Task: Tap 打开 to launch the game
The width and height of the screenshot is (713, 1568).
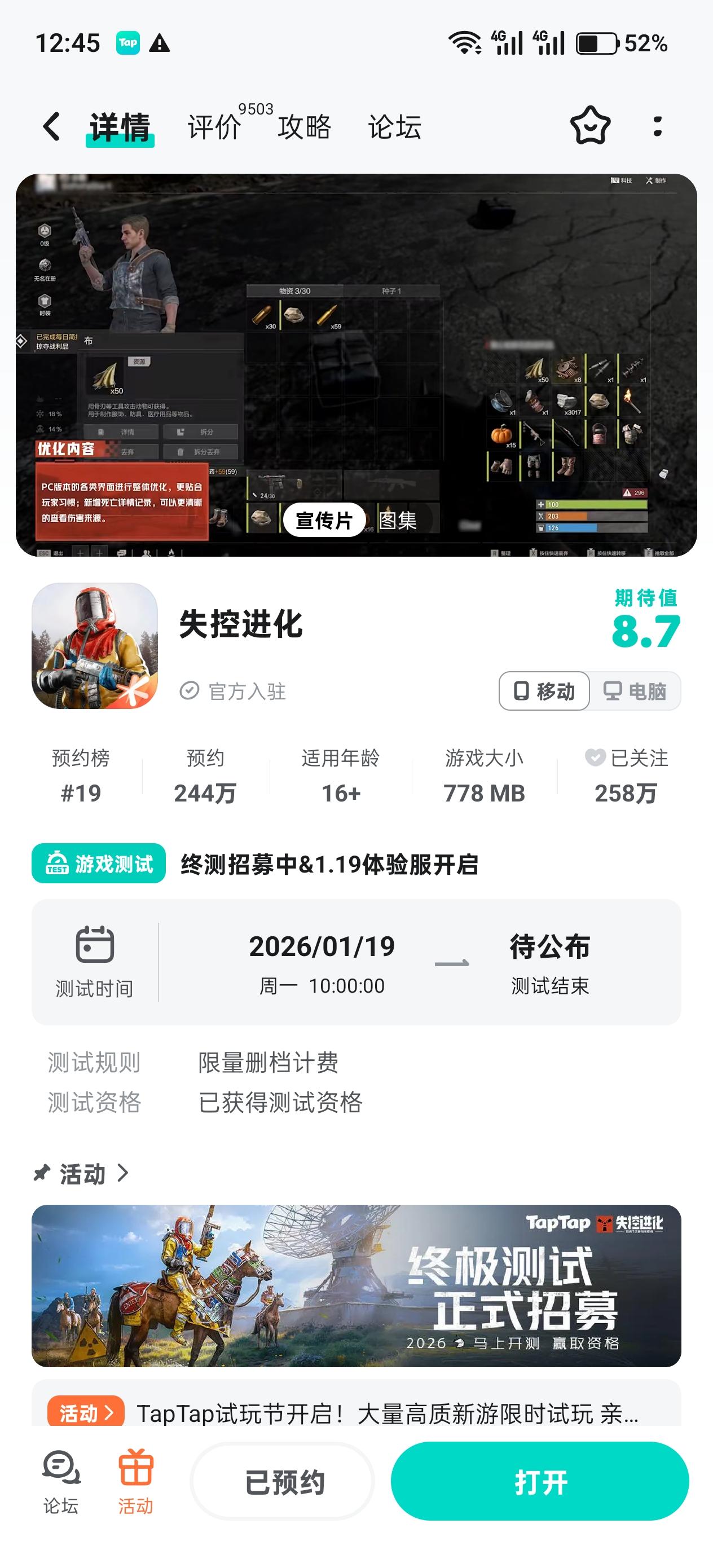Action: [x=540, y=1482]
